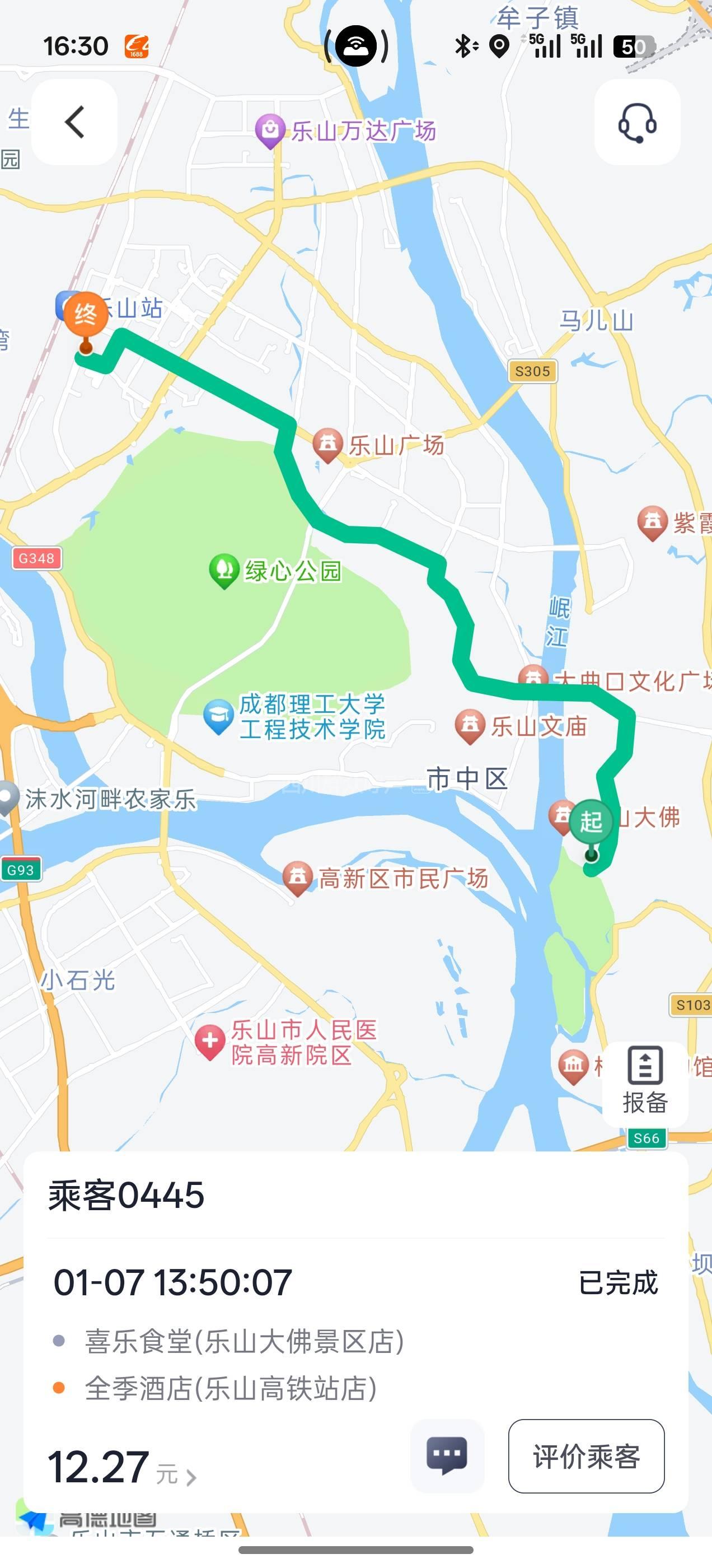The width and height of the screenshot is (712, 1568).
Task: Select 绿心公园 on the map
Action: [277, 571]
